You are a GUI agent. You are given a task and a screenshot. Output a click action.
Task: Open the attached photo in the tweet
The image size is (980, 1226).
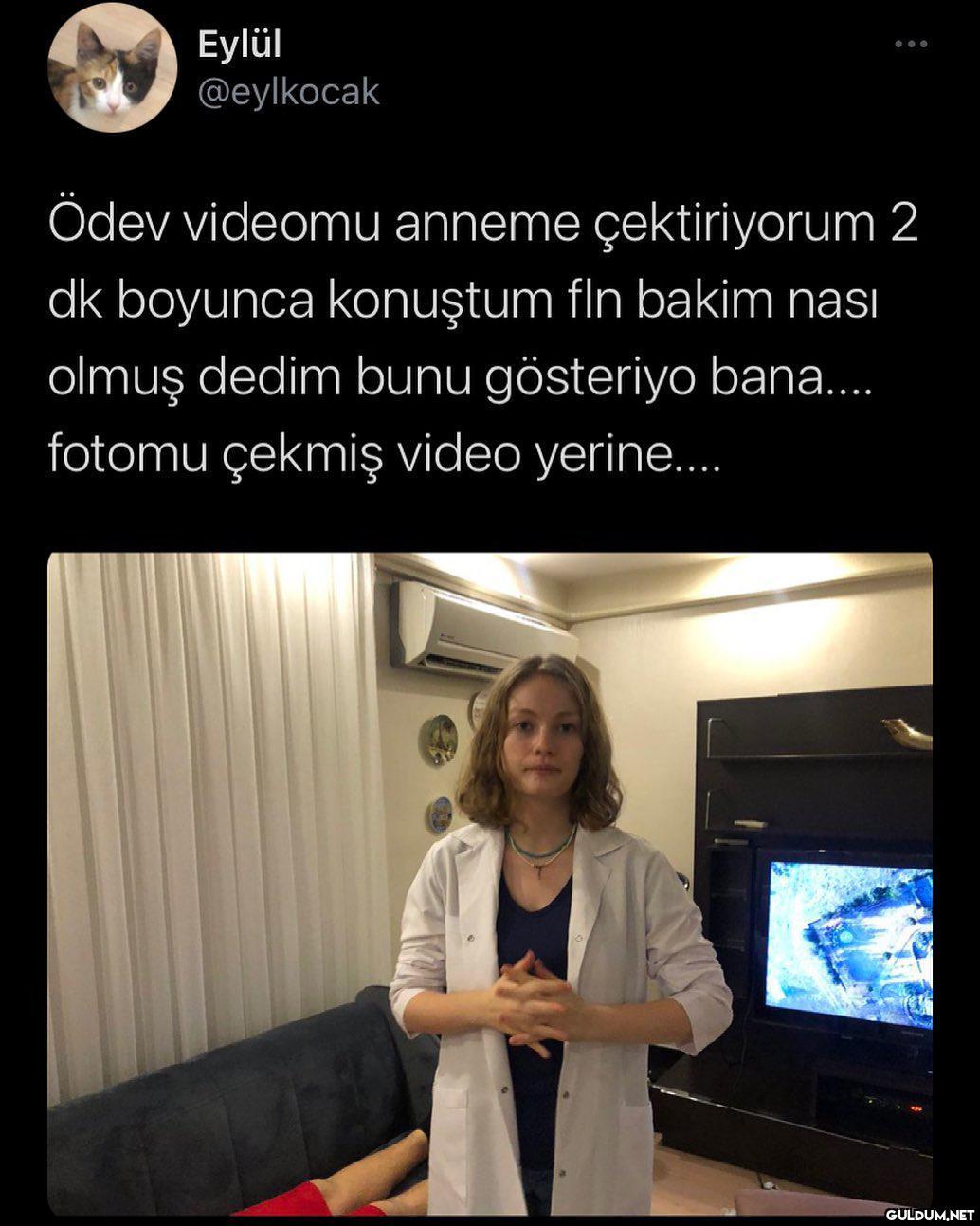point(489,882)
